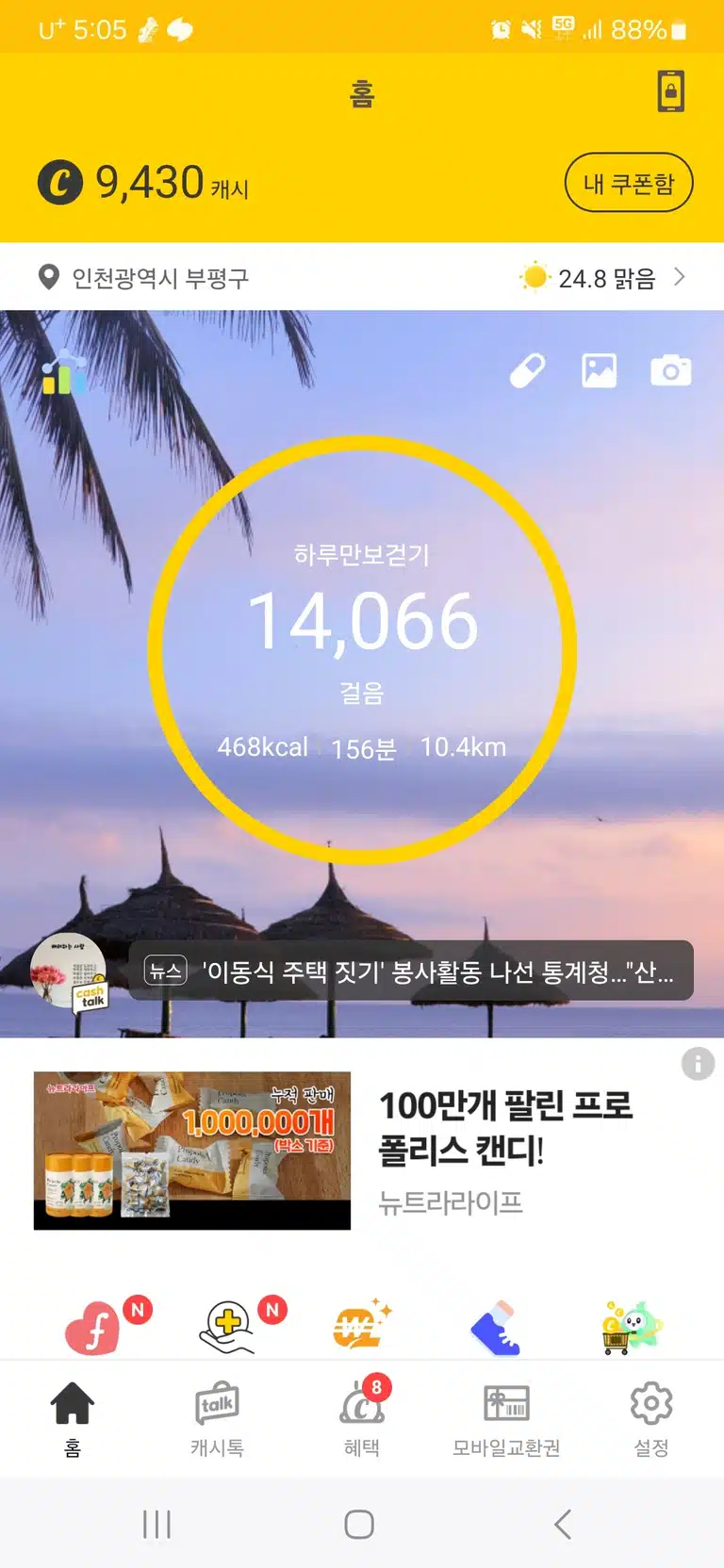Open the 14,066 step counter circle
The width and height of the screenshot is (724, 1568).
(362, 649)
